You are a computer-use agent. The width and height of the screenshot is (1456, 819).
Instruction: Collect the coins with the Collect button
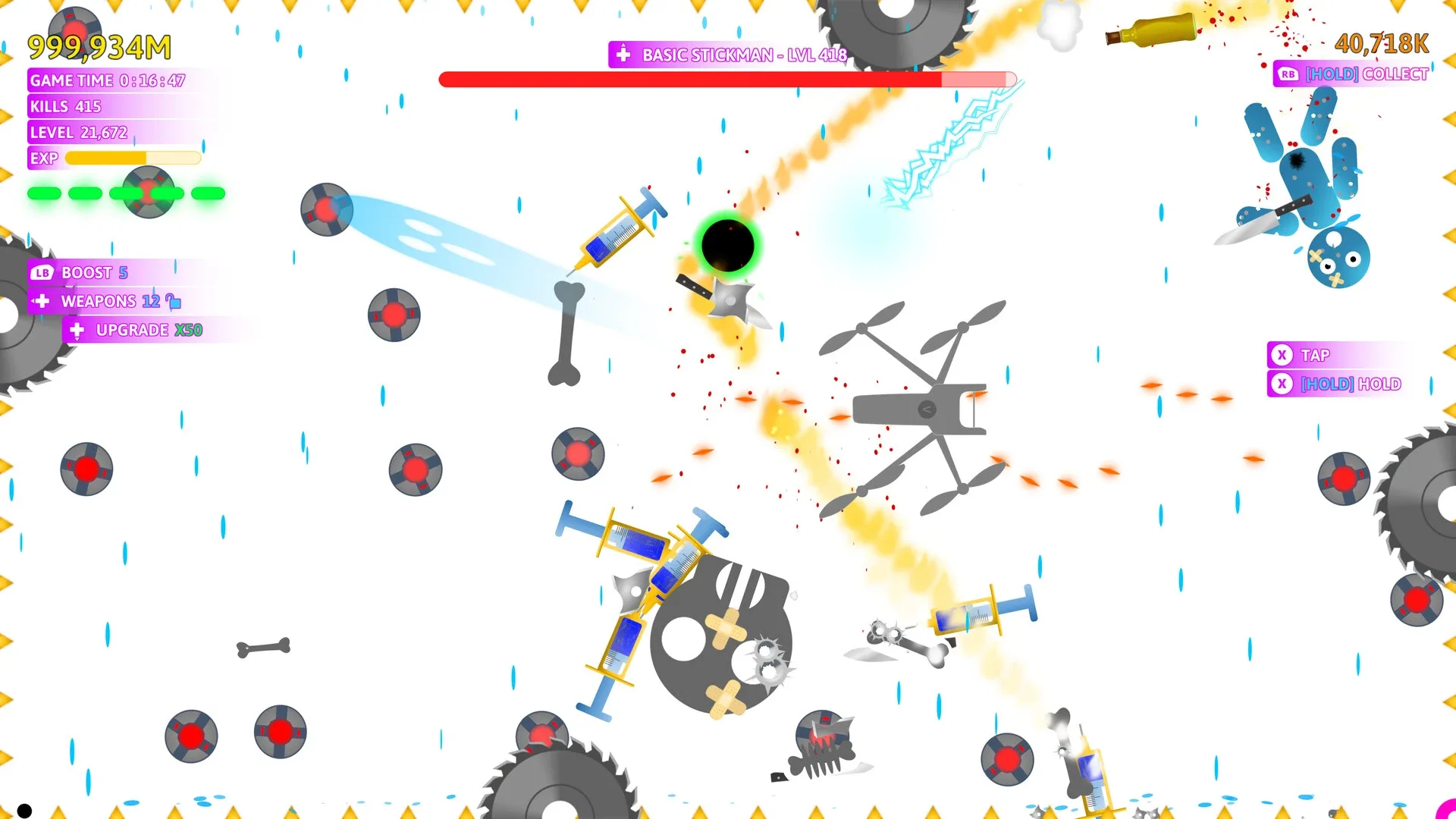1352,74
